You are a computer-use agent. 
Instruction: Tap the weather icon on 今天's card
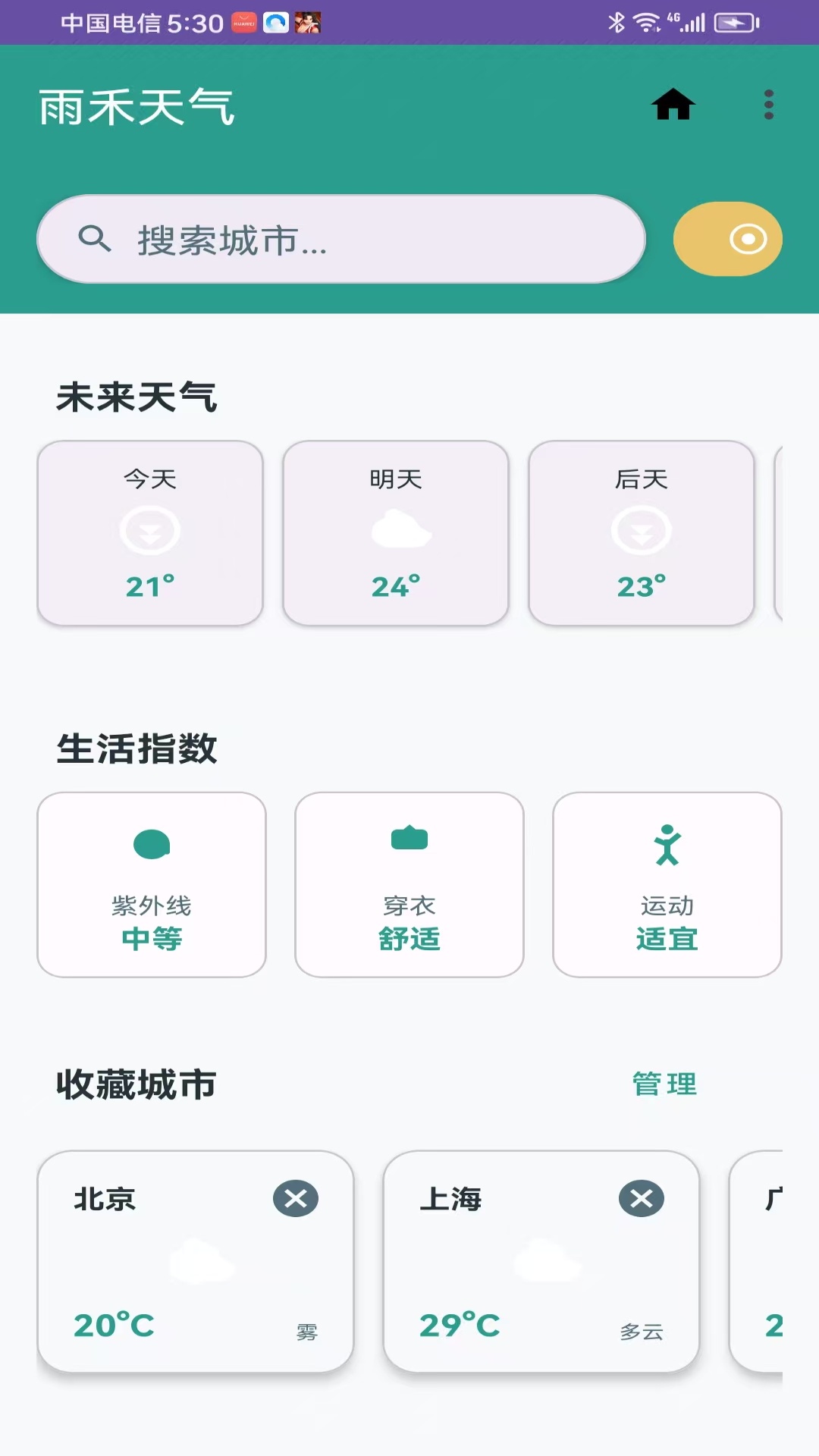click(x=149, y=532)
